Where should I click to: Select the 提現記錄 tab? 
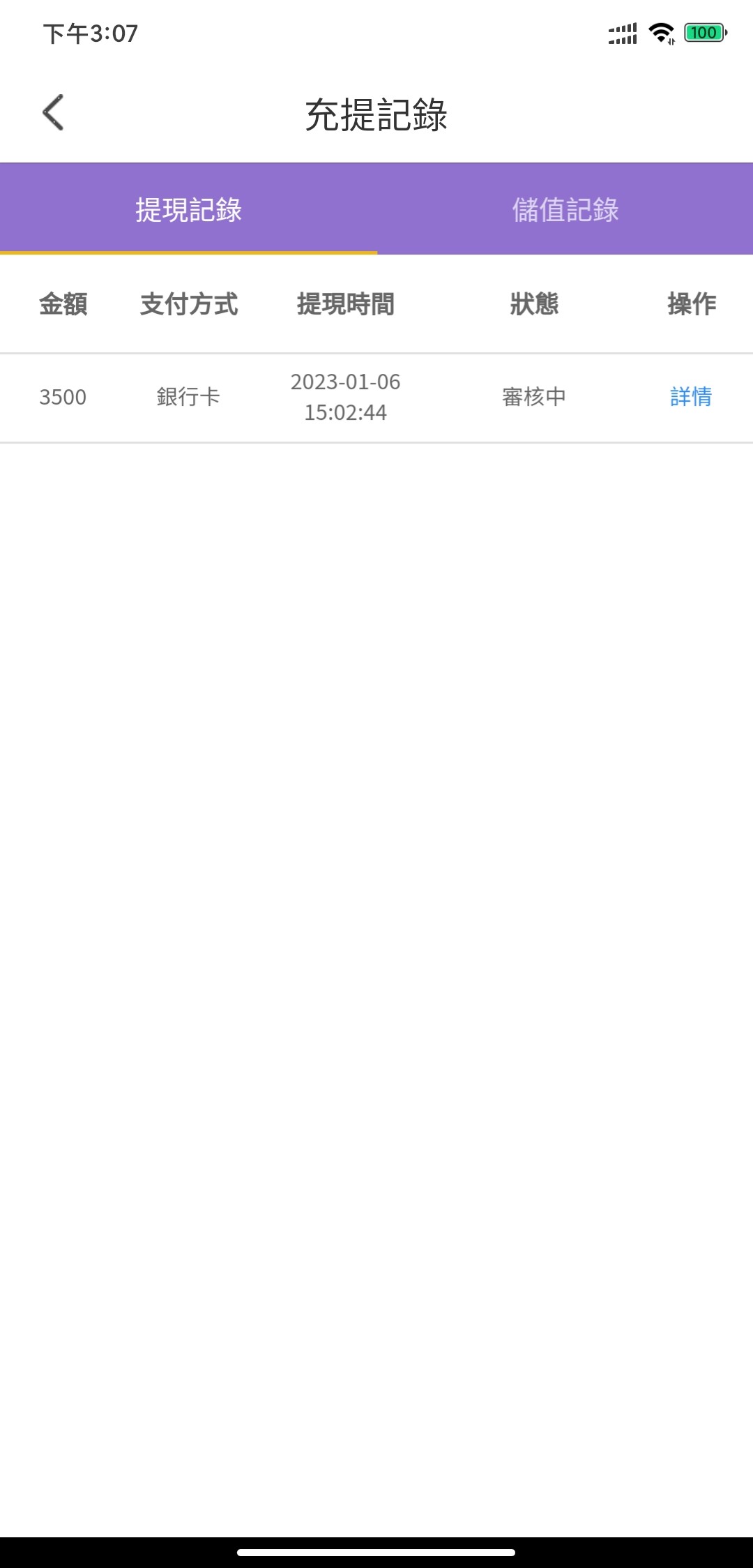(188, 209)
